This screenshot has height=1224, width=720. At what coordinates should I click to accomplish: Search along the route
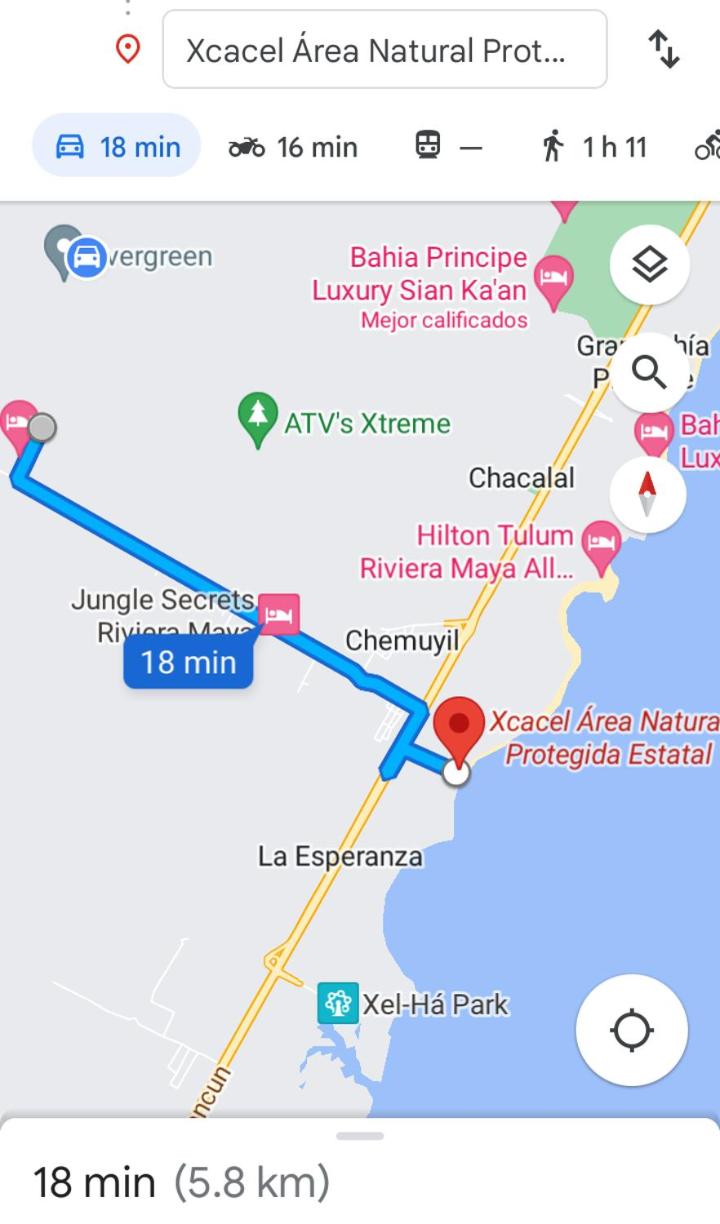[649, 373]
